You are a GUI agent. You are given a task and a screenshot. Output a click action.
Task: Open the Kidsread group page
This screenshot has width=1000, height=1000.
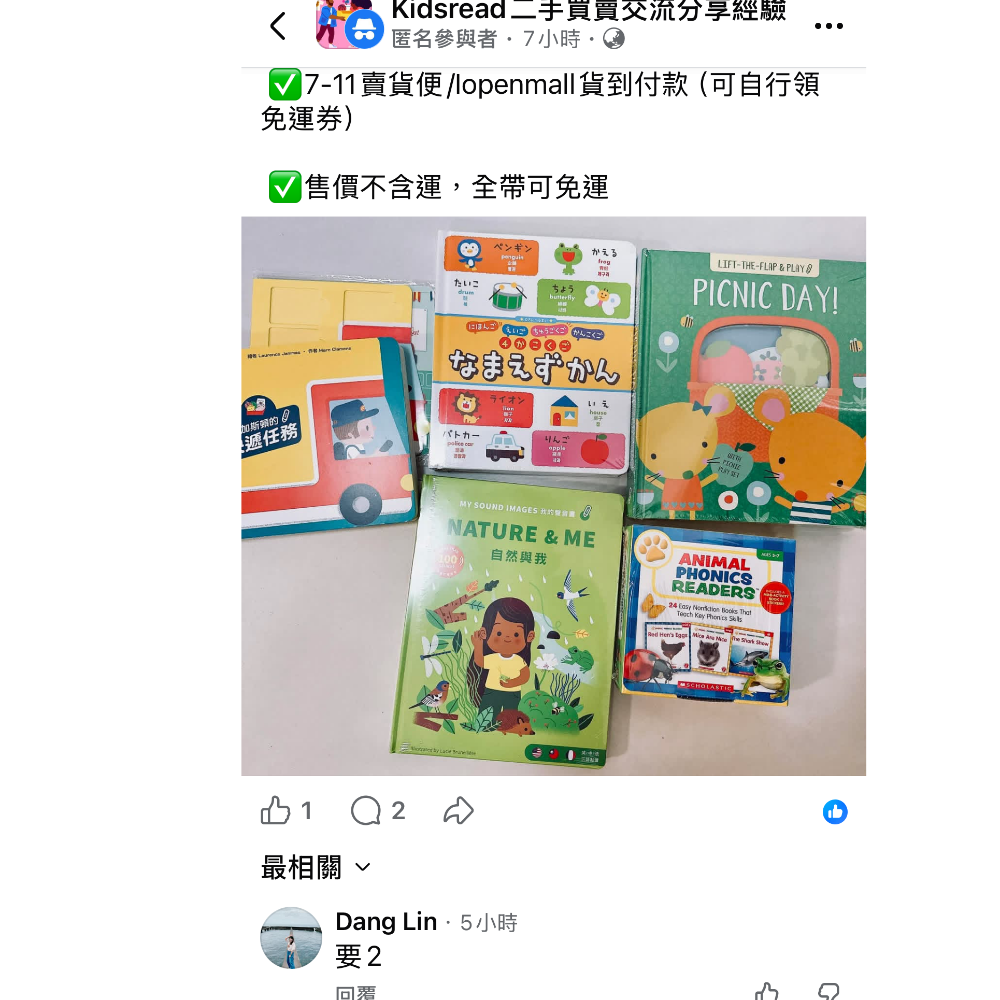(588, 12)
